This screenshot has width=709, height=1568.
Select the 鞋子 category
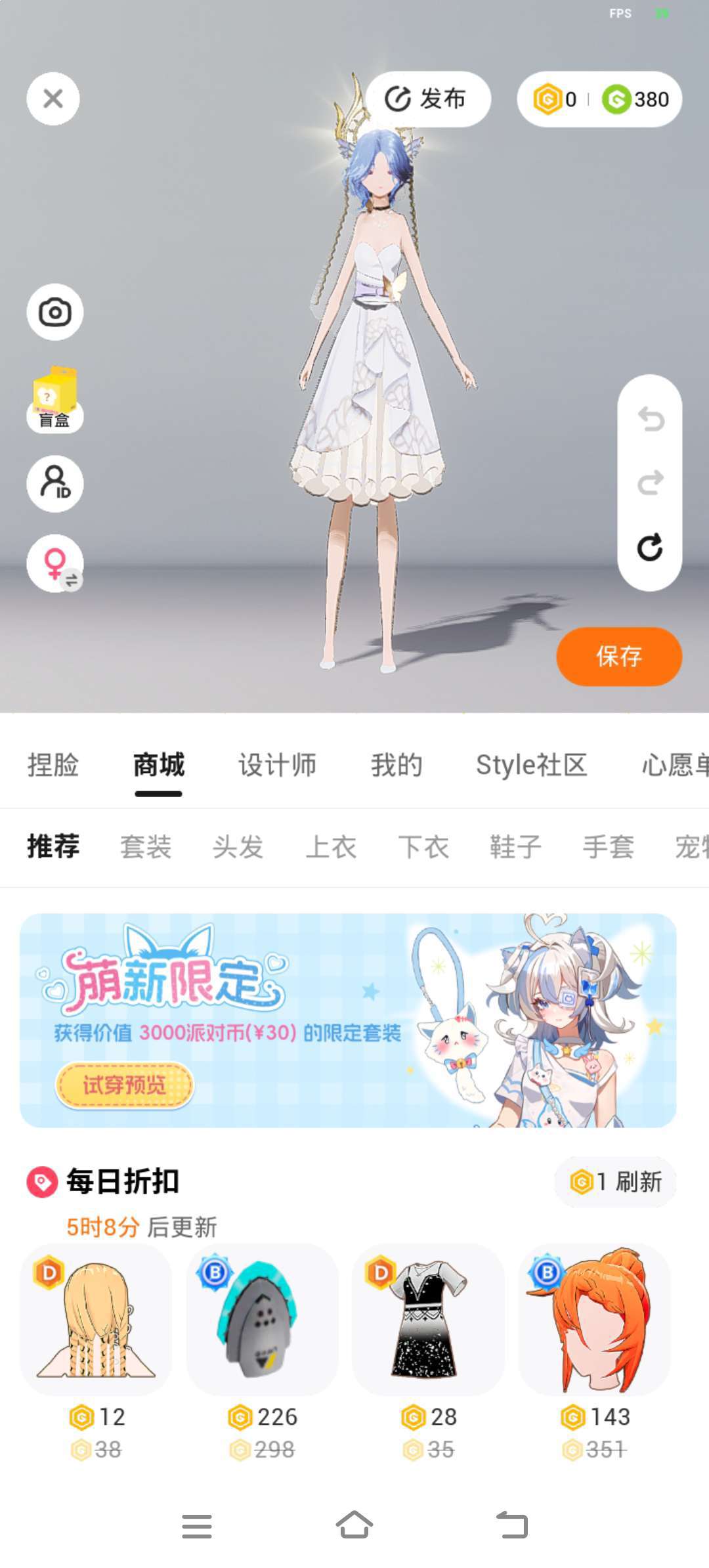[x=516, y=846]
